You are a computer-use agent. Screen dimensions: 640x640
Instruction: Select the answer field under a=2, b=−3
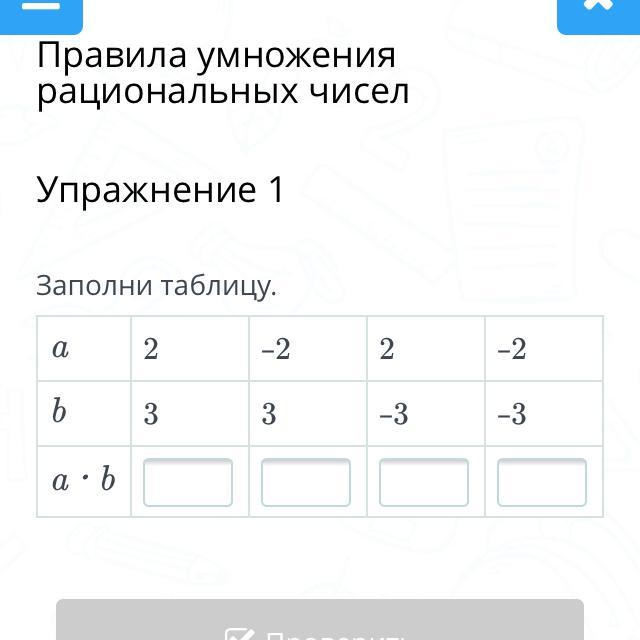[424, 482]
